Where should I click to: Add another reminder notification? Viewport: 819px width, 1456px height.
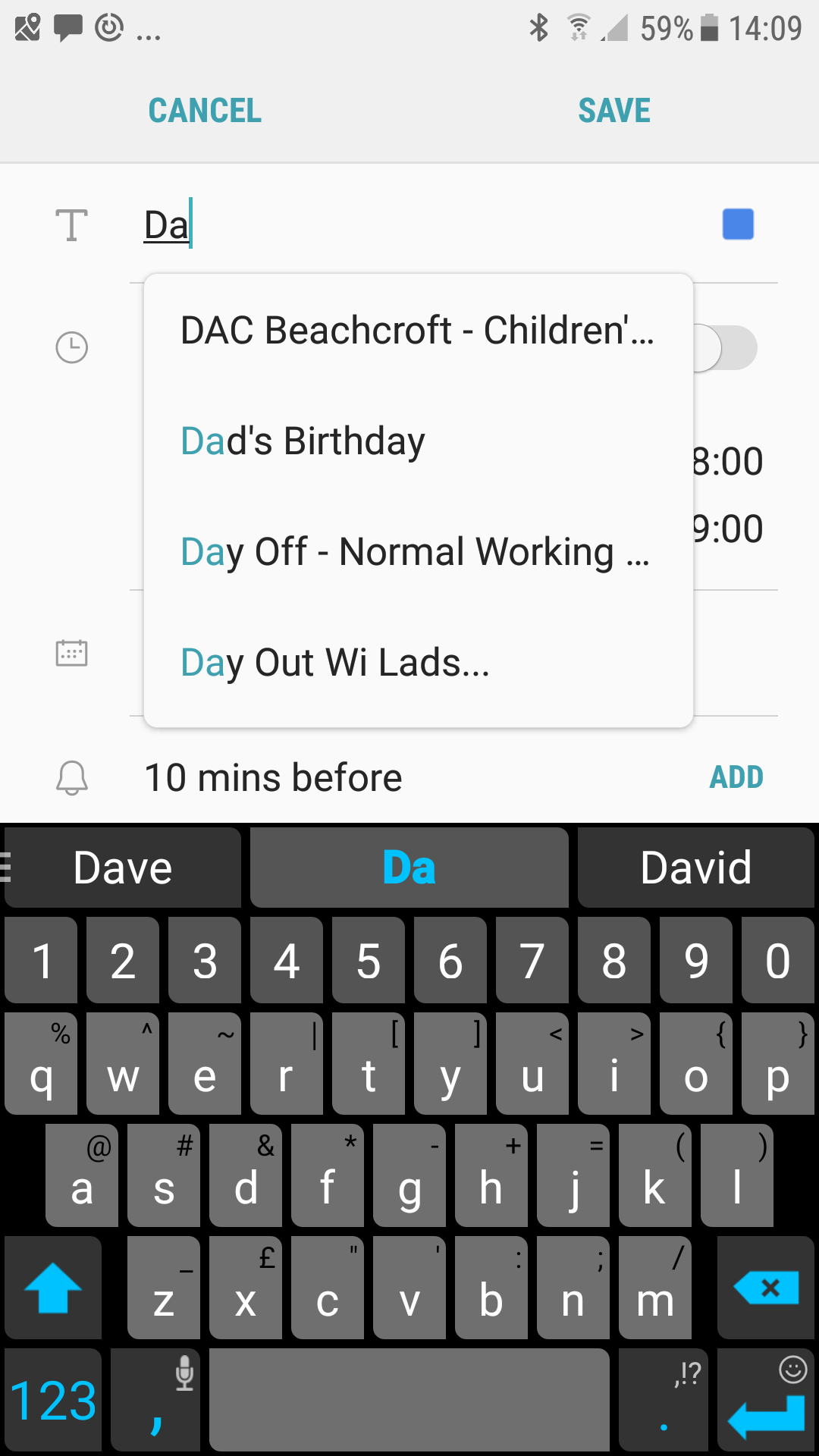tap(736, 777)
